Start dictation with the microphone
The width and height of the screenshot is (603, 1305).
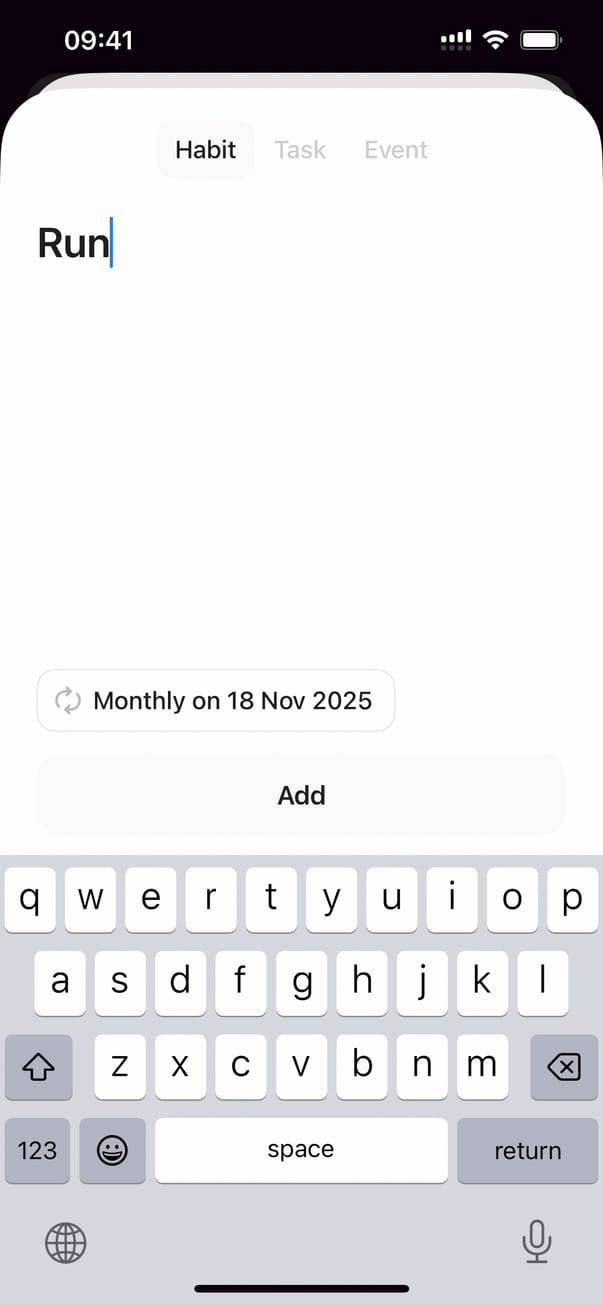[x=537, y=1243]
